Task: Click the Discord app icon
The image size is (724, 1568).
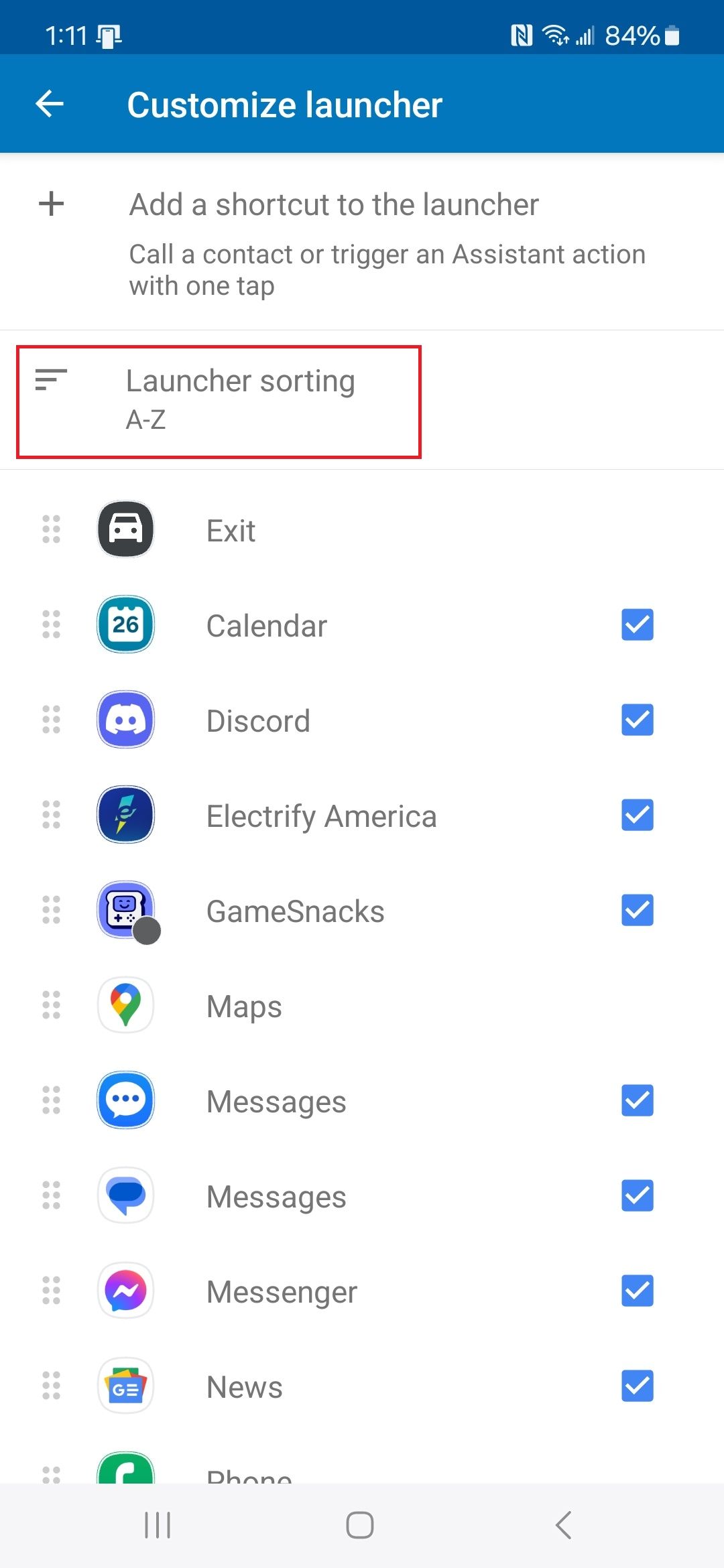Action: (125, 720)
